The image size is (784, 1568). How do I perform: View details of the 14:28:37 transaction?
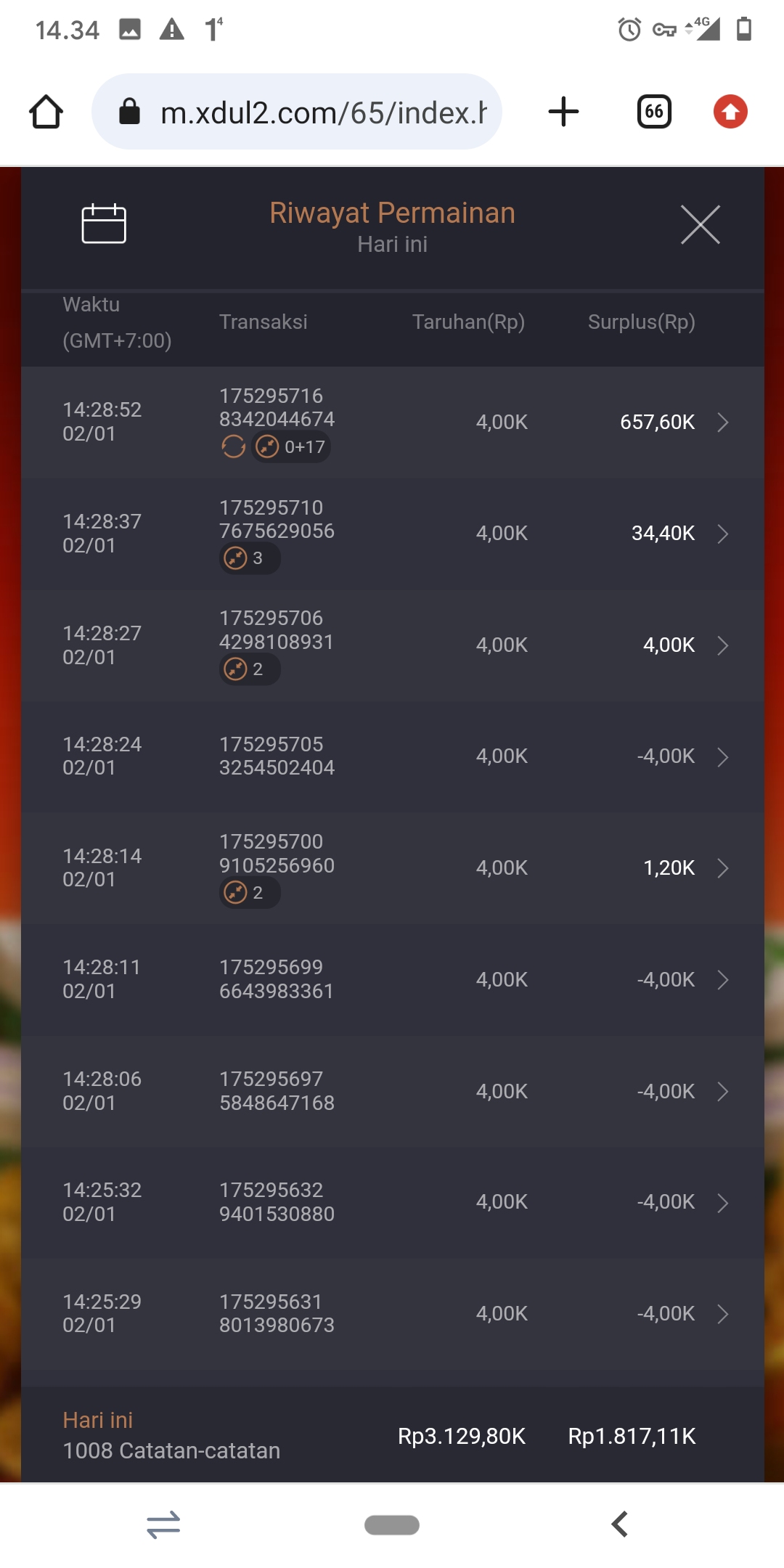pos(392,534)
